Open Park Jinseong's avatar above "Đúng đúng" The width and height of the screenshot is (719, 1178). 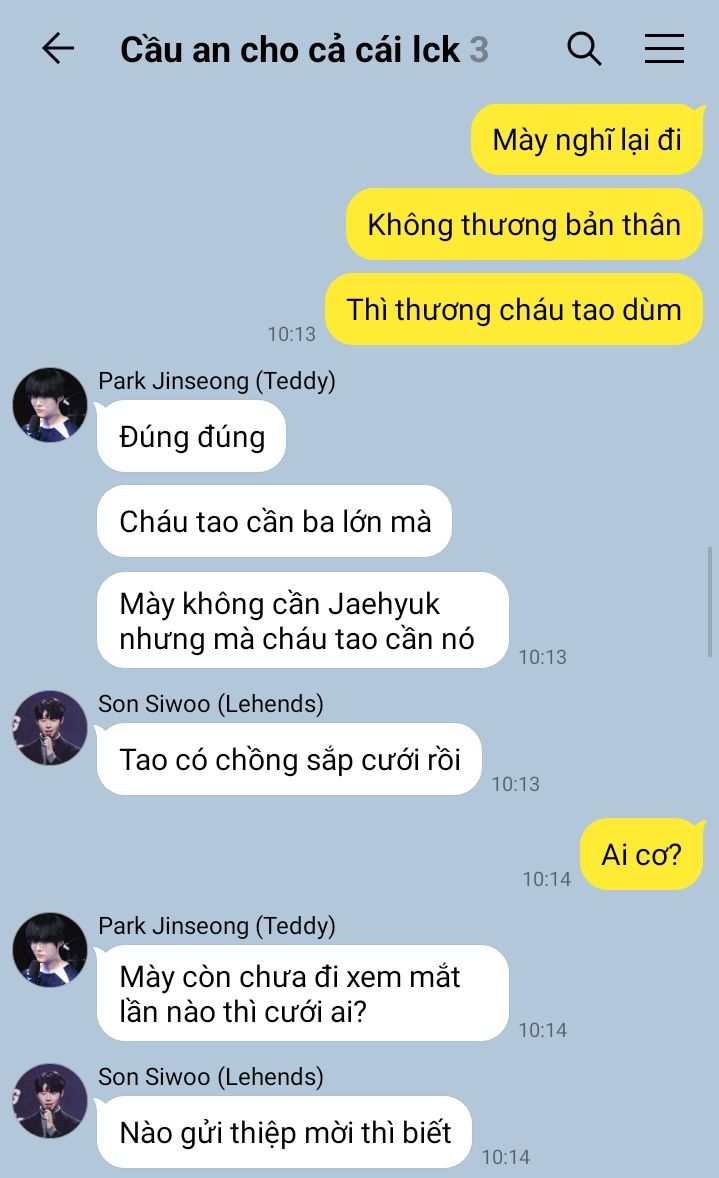tap(50, 405)
